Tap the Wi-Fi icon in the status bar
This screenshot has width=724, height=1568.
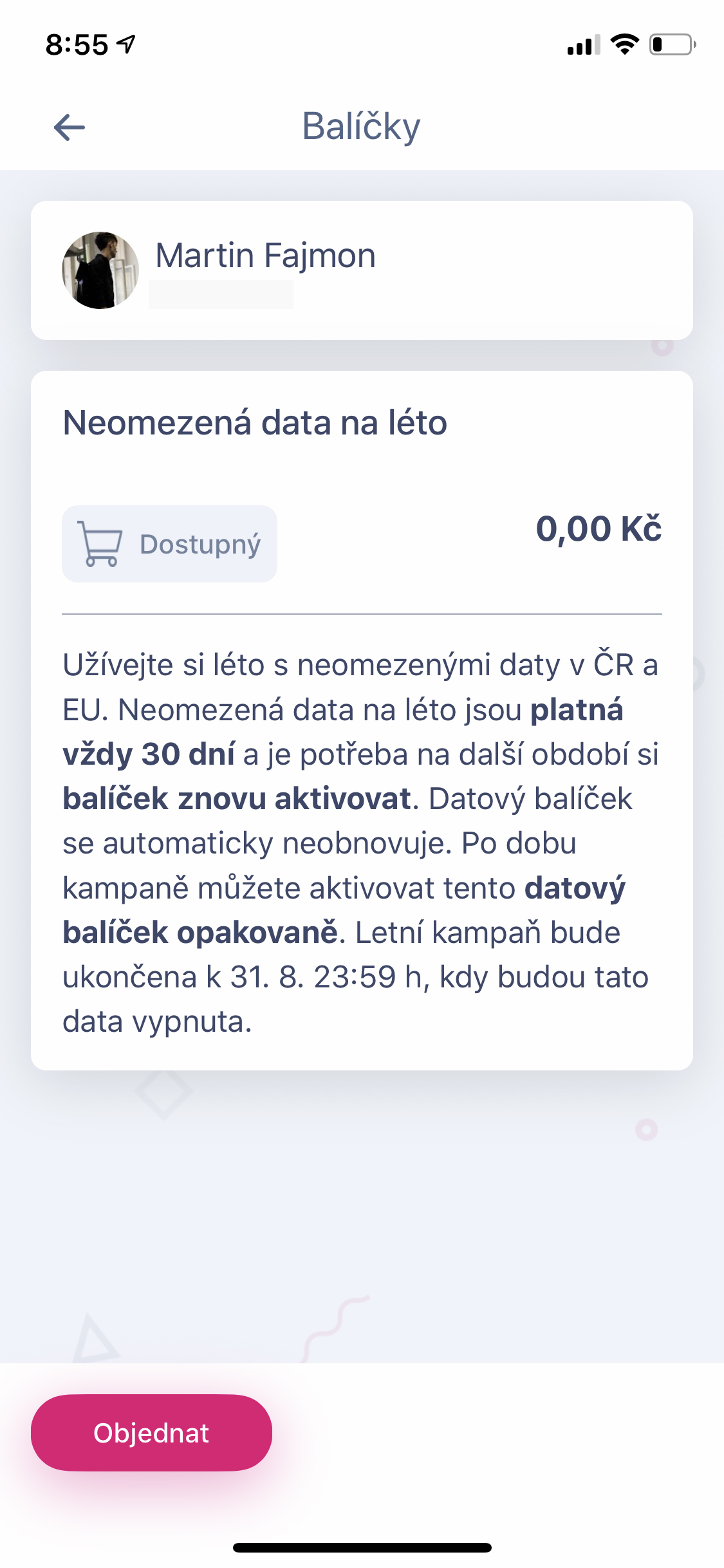point(623,42)
